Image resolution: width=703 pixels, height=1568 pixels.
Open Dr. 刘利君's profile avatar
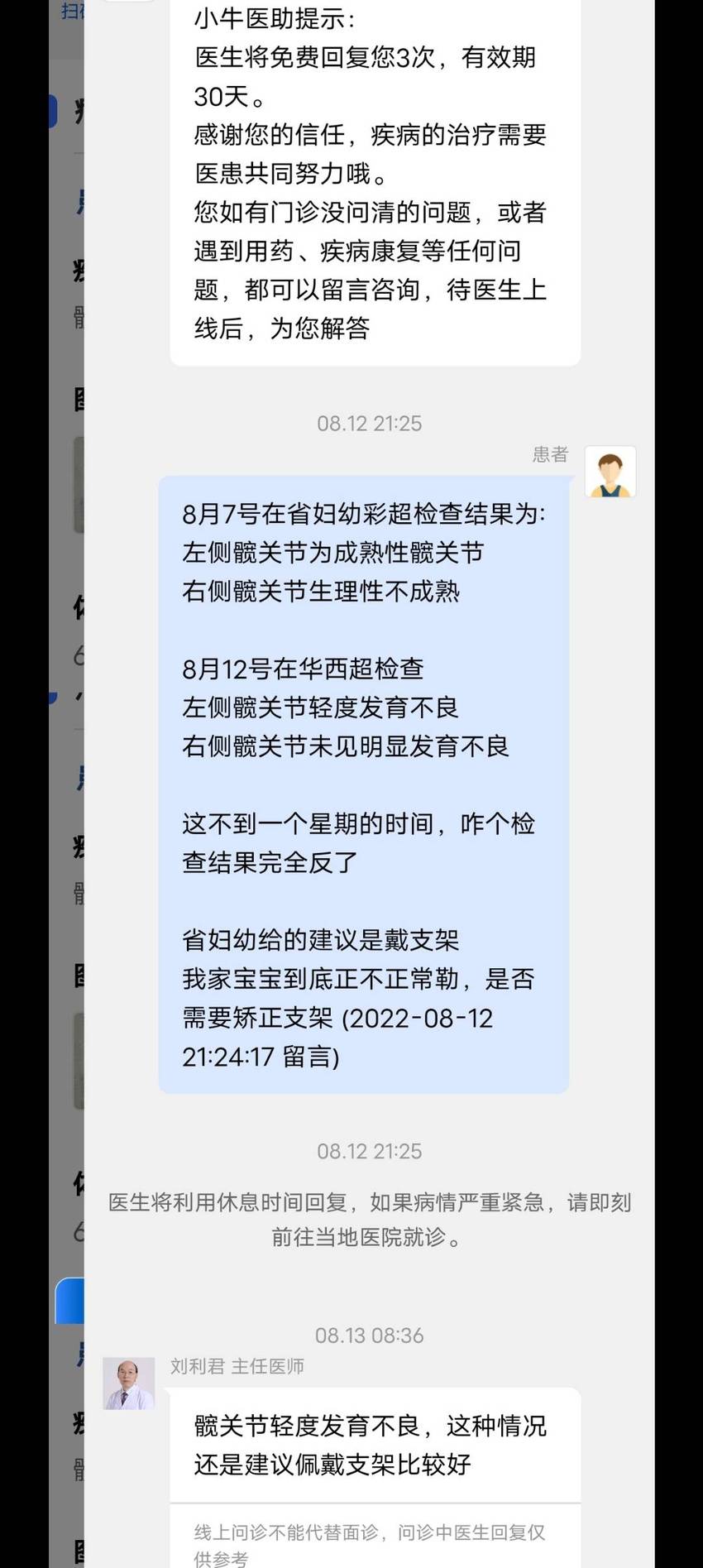128,1383
